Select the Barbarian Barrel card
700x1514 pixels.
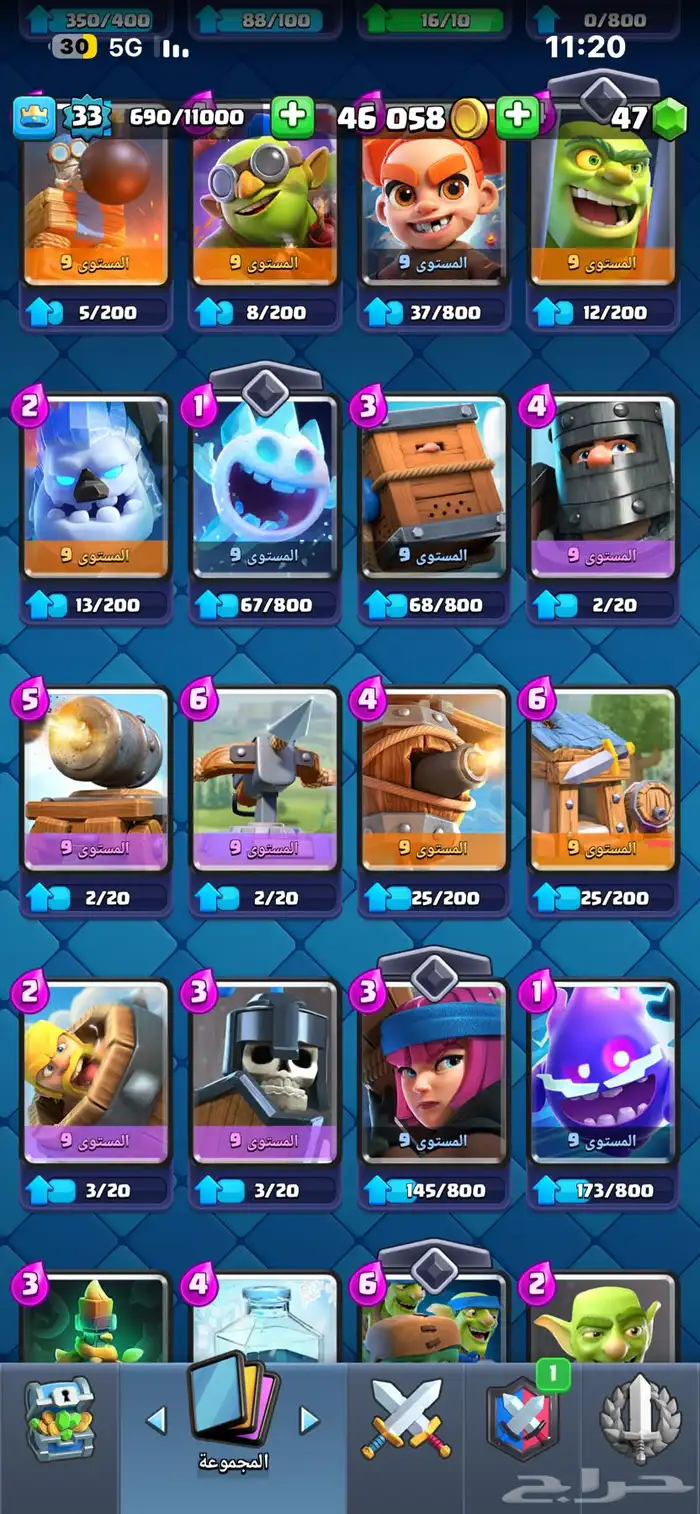coord(96,1095)
